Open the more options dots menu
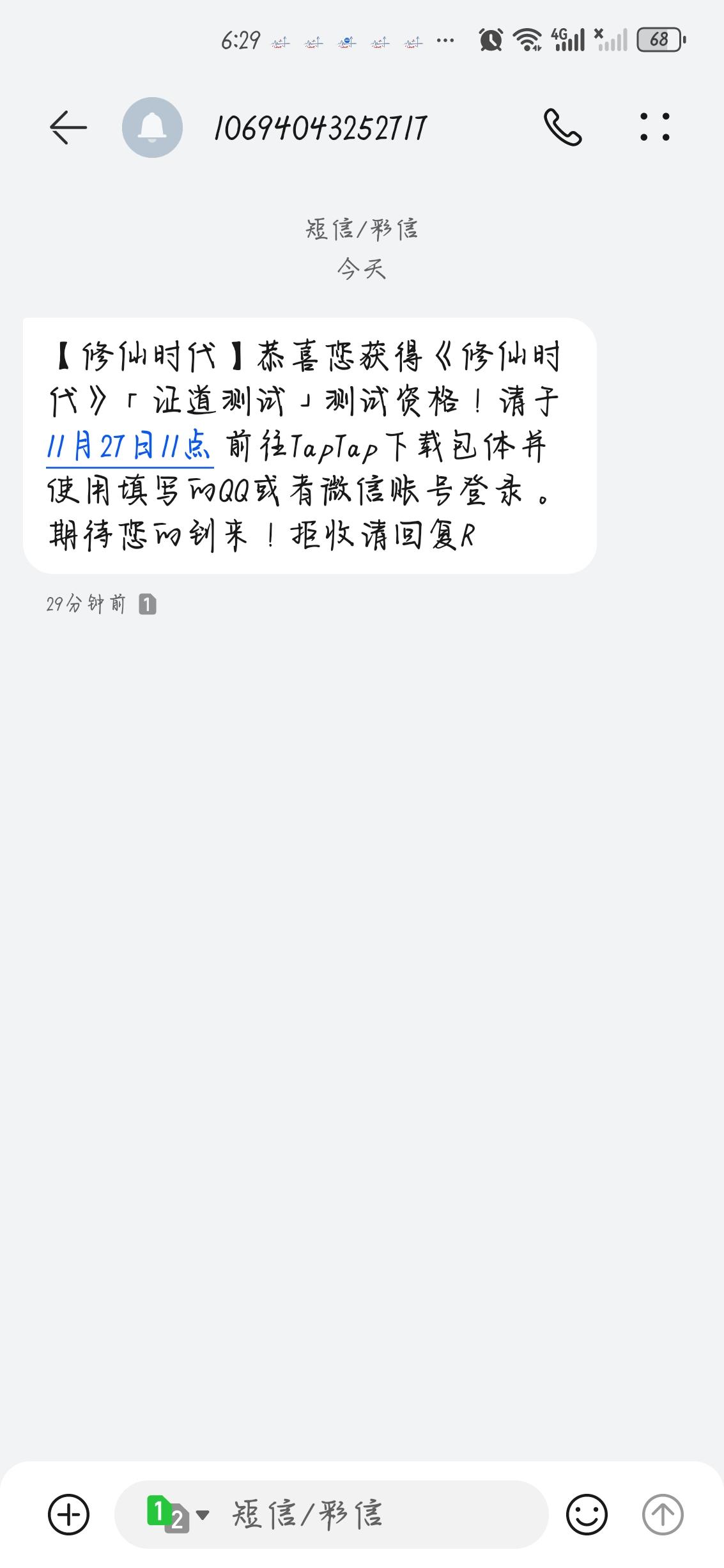This screenshot has width=724, height=1568. click(x=656, y=126)
